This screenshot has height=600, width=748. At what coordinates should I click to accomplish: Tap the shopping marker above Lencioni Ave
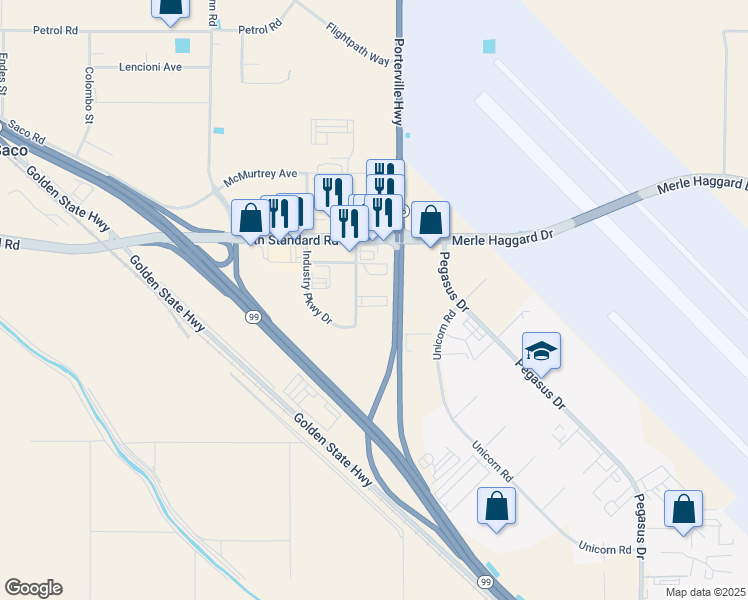pyautogui.click(x=171, y=9)
